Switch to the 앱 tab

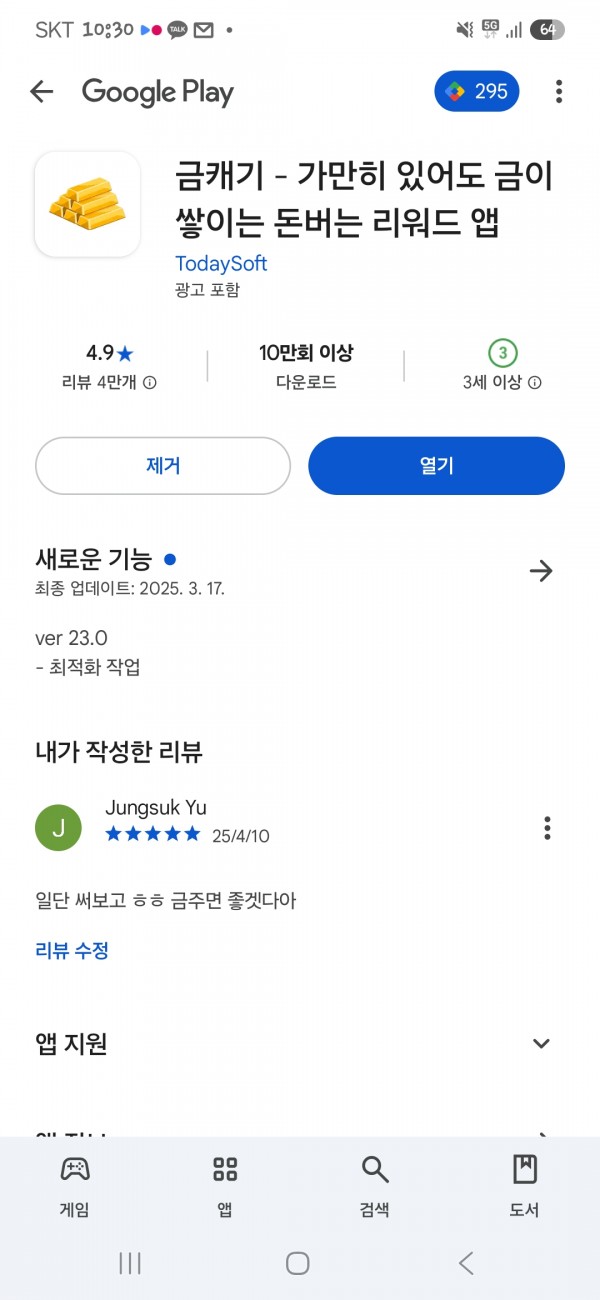click(x=225, y=1187)
